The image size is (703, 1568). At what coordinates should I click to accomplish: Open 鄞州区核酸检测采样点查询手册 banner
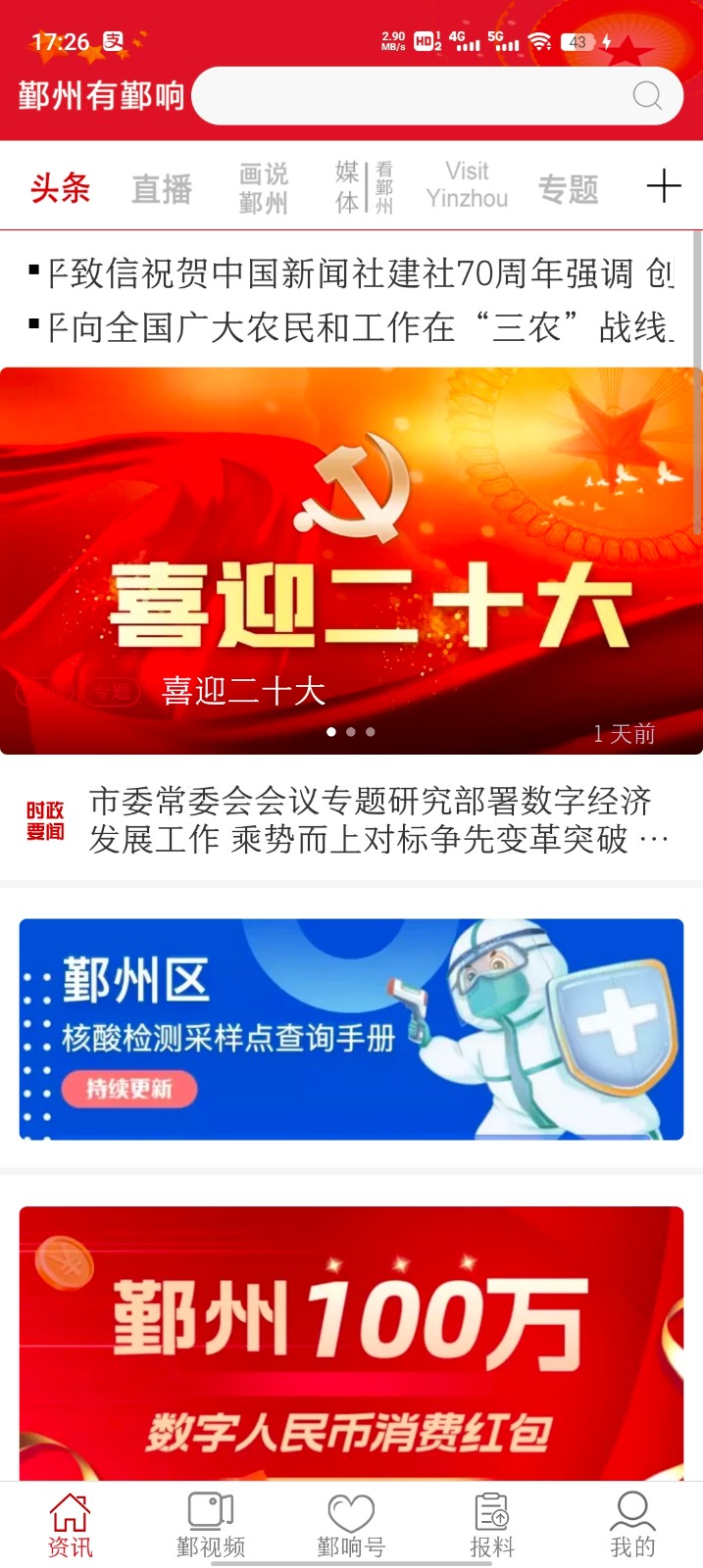tap(351, 1029)
